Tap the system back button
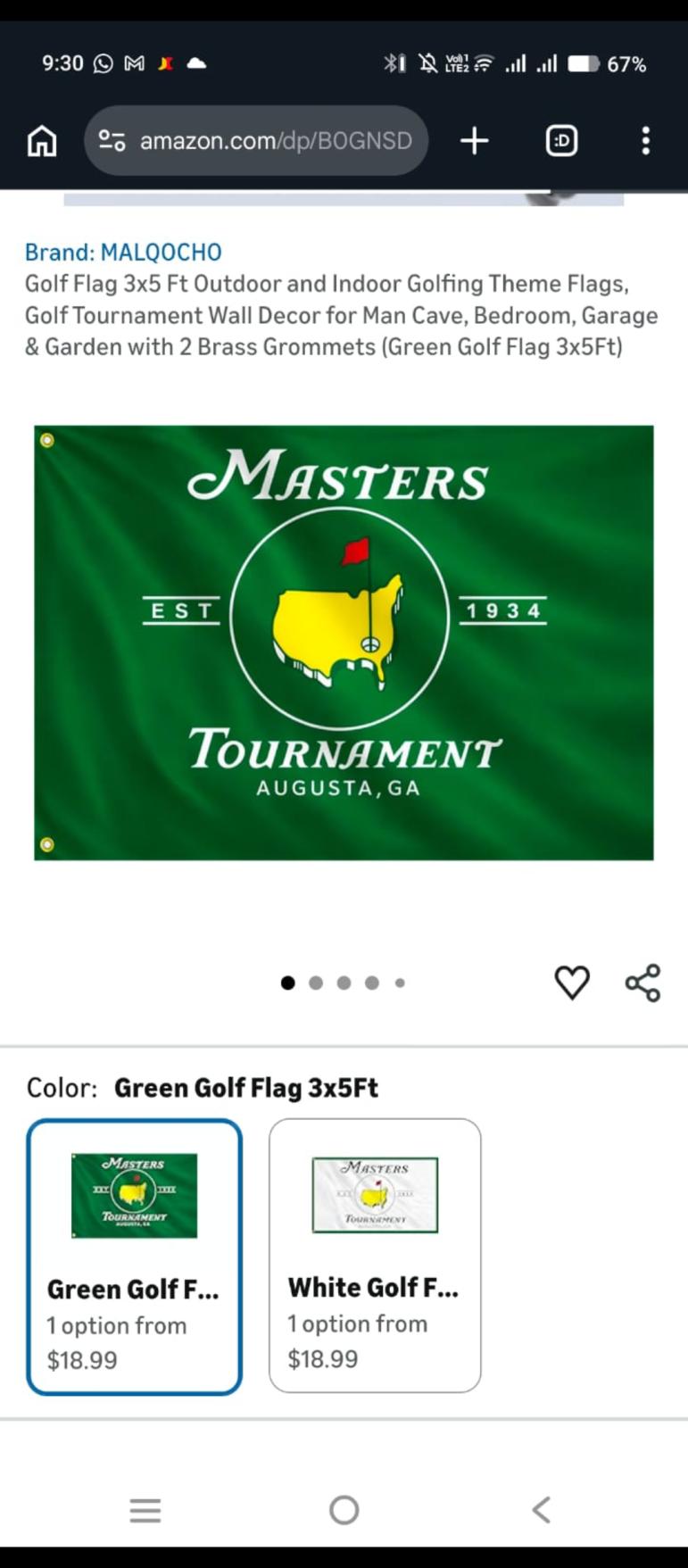Image resolution: width=688 pixels, height=1568 pixels. coord(541,1510)
